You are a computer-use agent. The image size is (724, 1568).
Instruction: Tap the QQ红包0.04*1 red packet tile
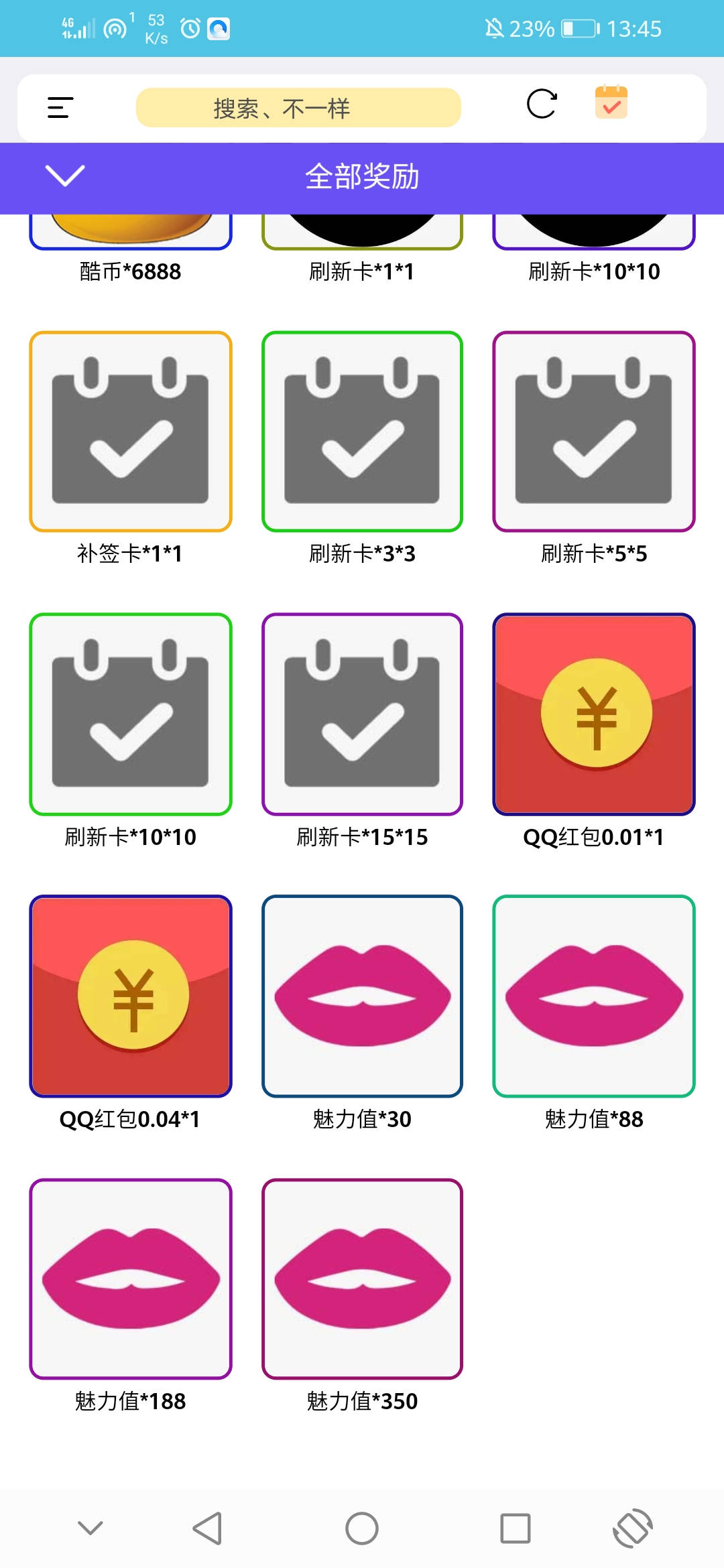click(x=131, y=996)
